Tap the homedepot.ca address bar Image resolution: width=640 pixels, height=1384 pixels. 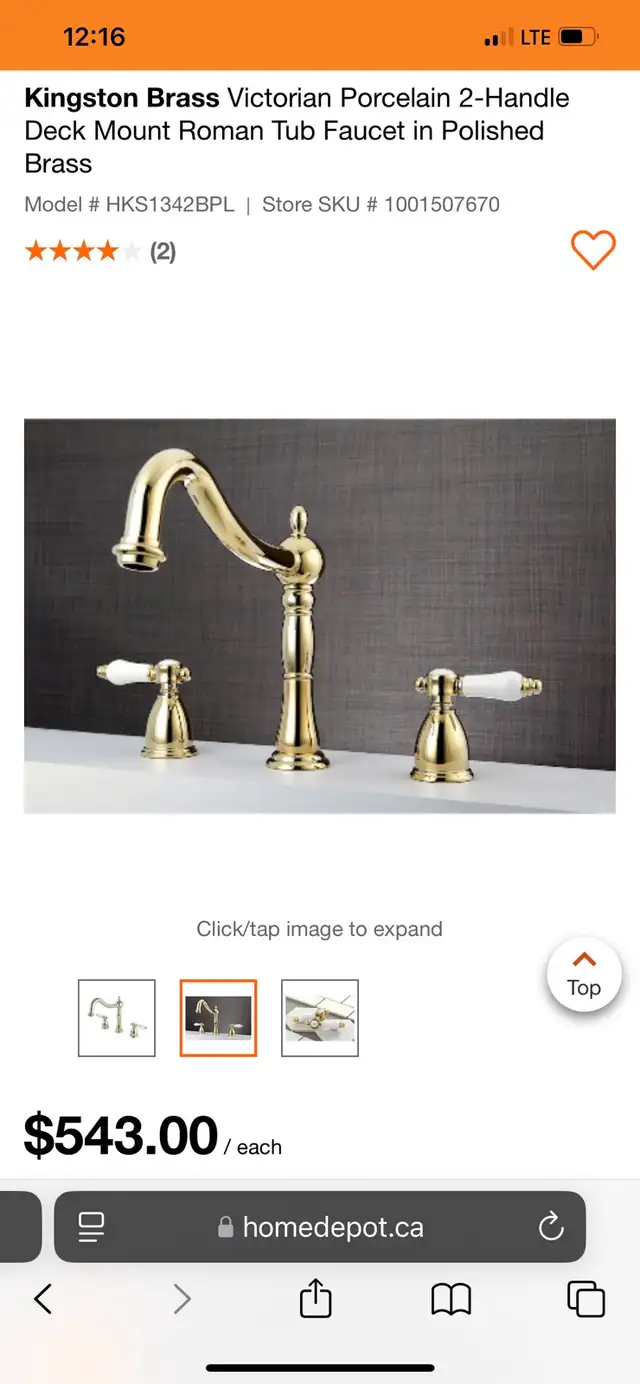pos(320,1227)
